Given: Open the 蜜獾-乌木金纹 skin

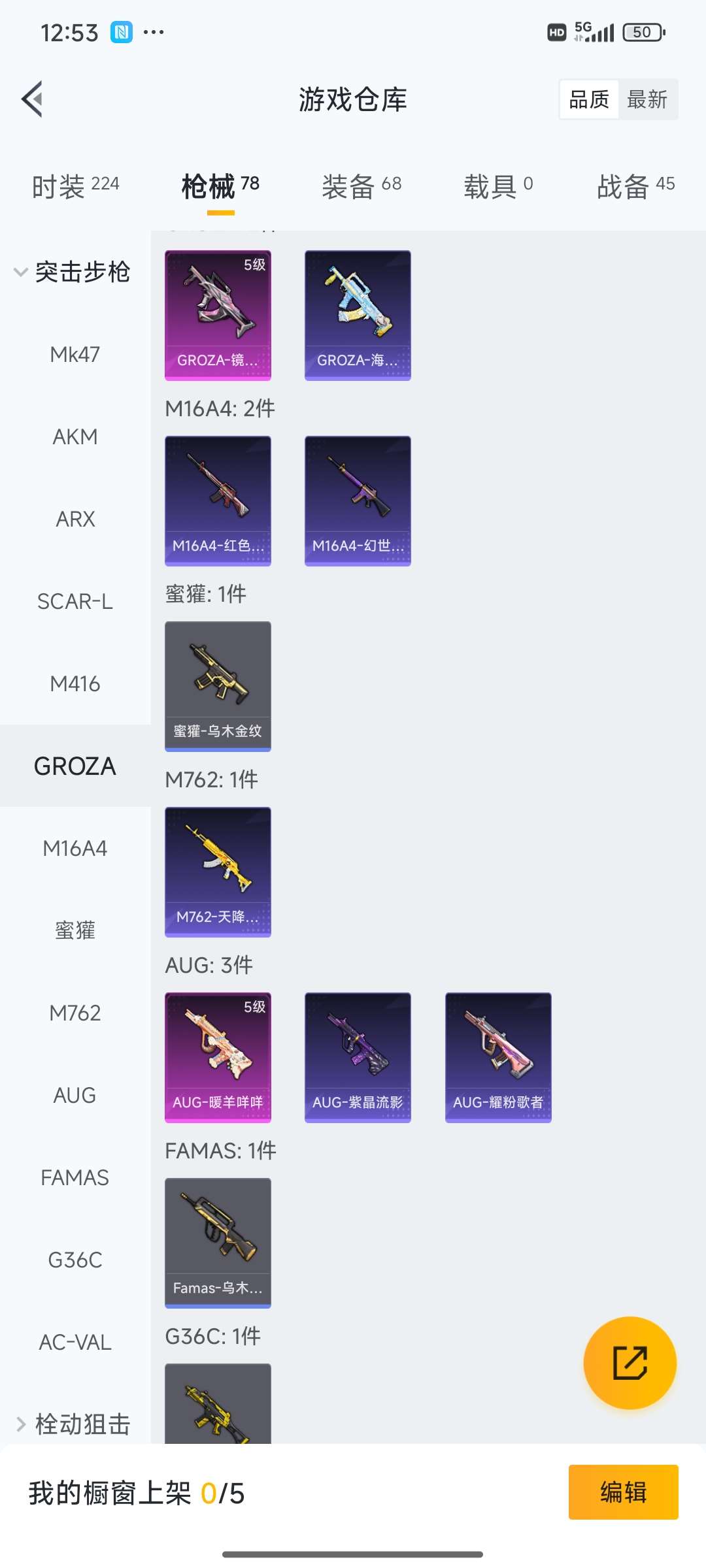Looking at the screenshot, I should (x=218, y=686).
